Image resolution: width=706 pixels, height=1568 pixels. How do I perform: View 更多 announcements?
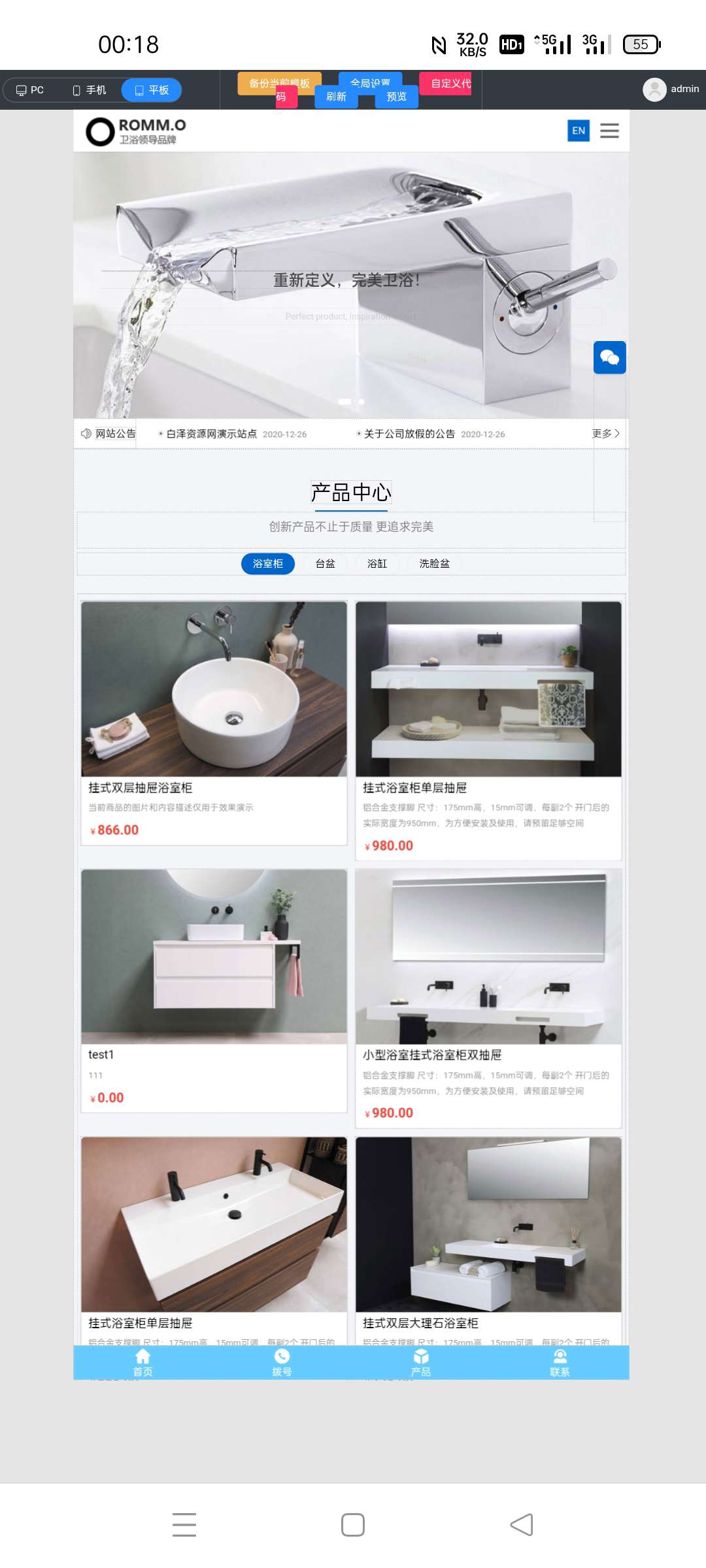click(605, 433)
